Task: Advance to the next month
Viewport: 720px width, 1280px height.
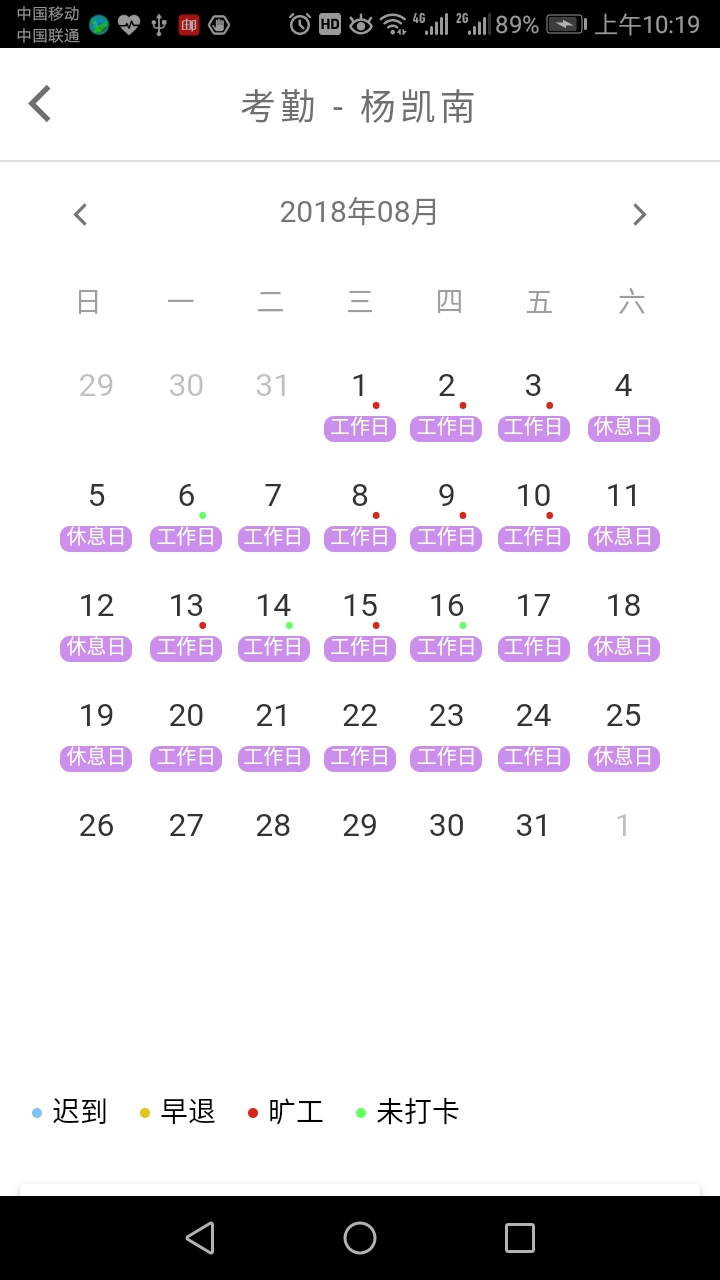Action: 639,214
